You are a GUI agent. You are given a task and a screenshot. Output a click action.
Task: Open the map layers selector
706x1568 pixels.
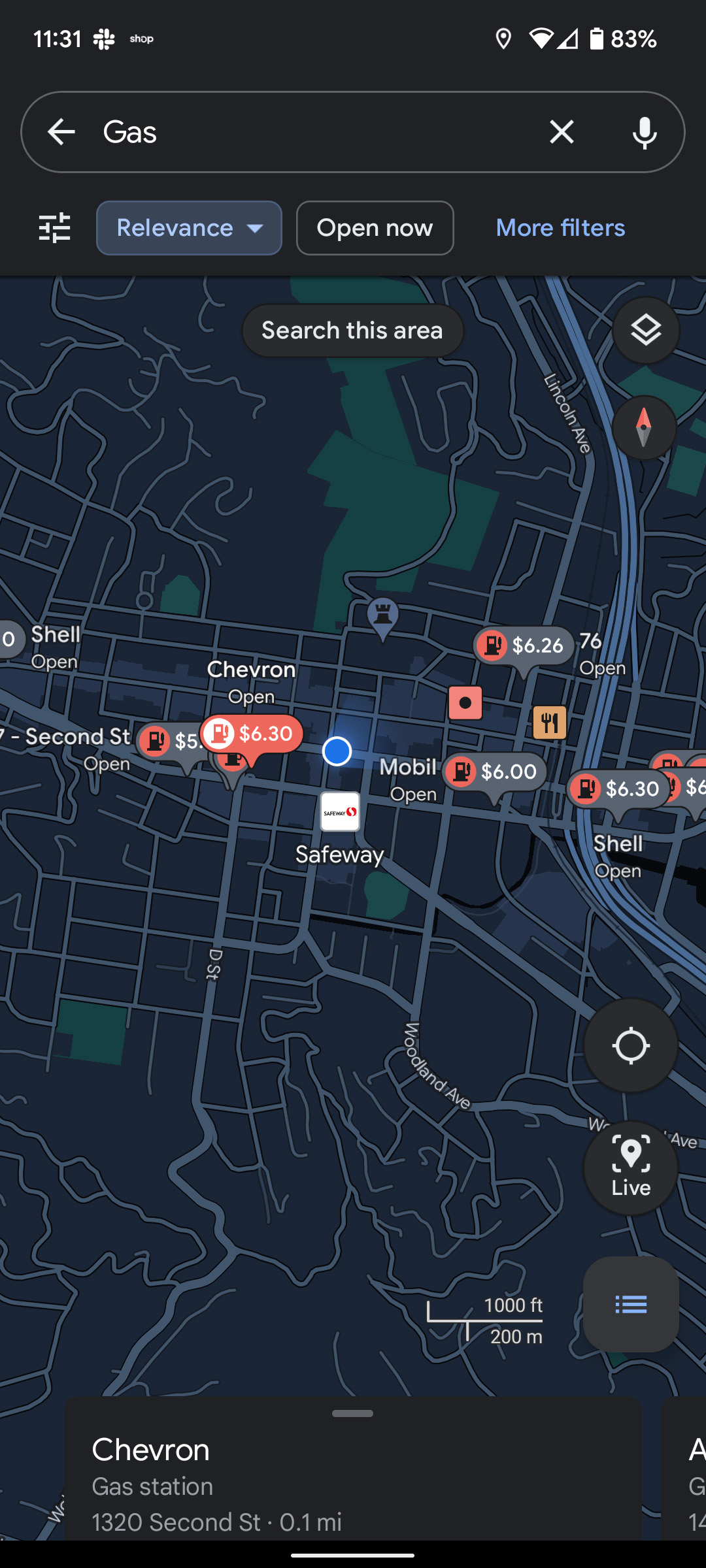(645, 331)
